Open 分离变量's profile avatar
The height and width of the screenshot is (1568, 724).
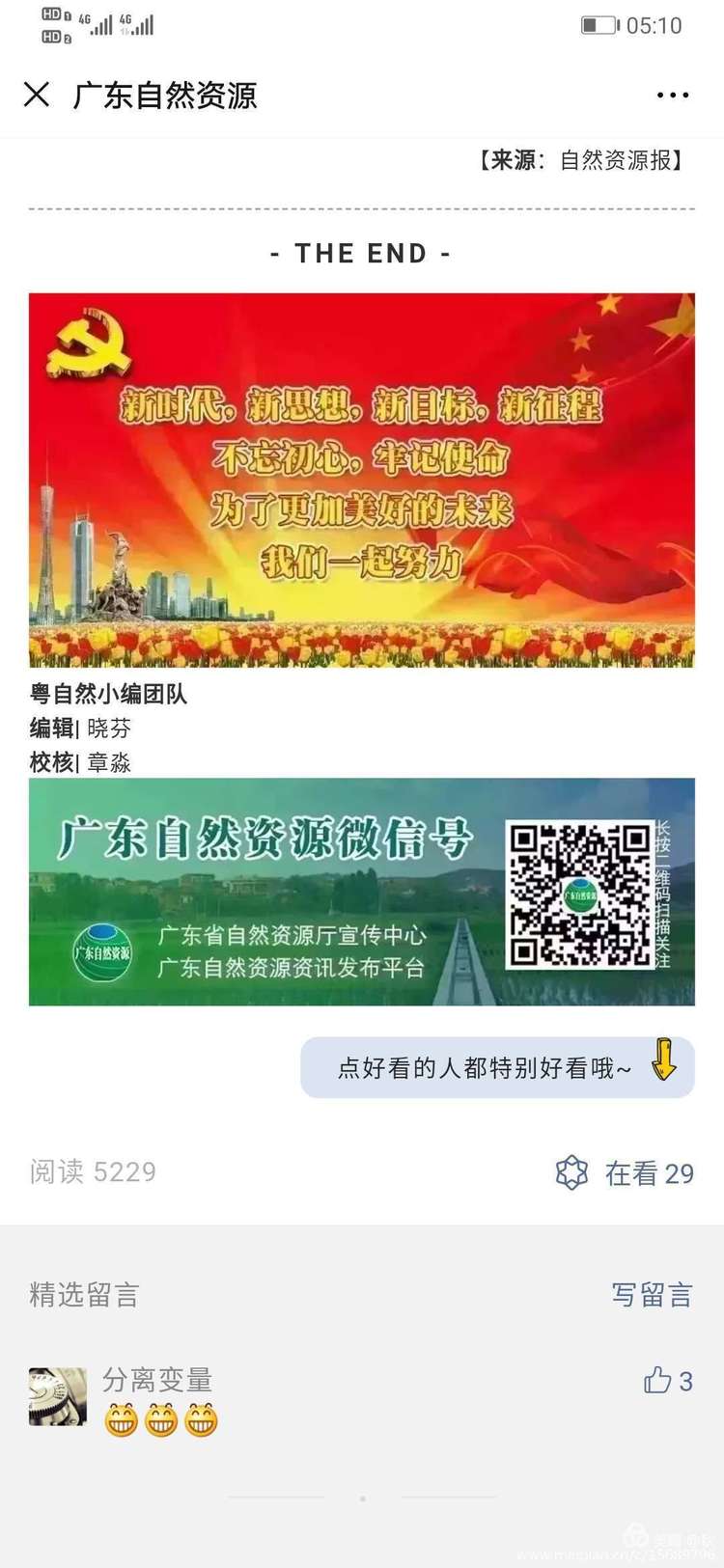pos(58,1396)
